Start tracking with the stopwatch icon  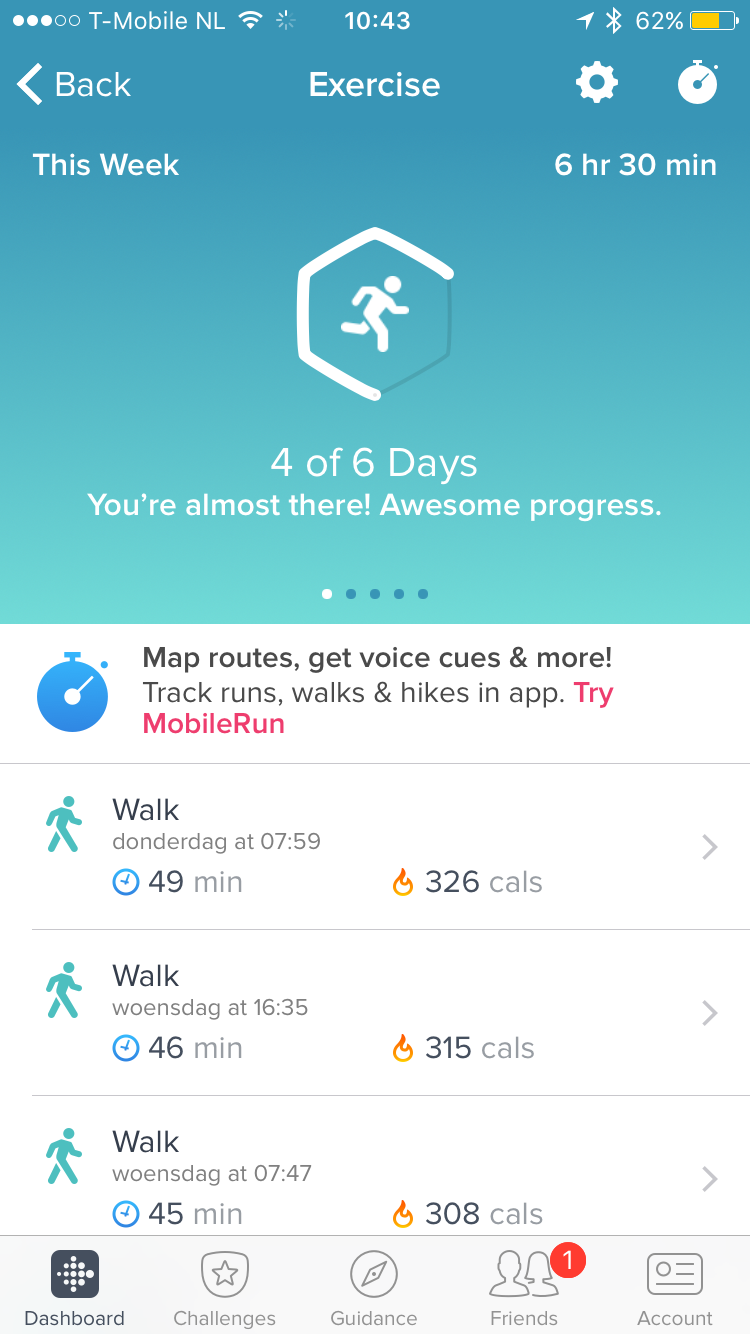click(x=698, y=83)
